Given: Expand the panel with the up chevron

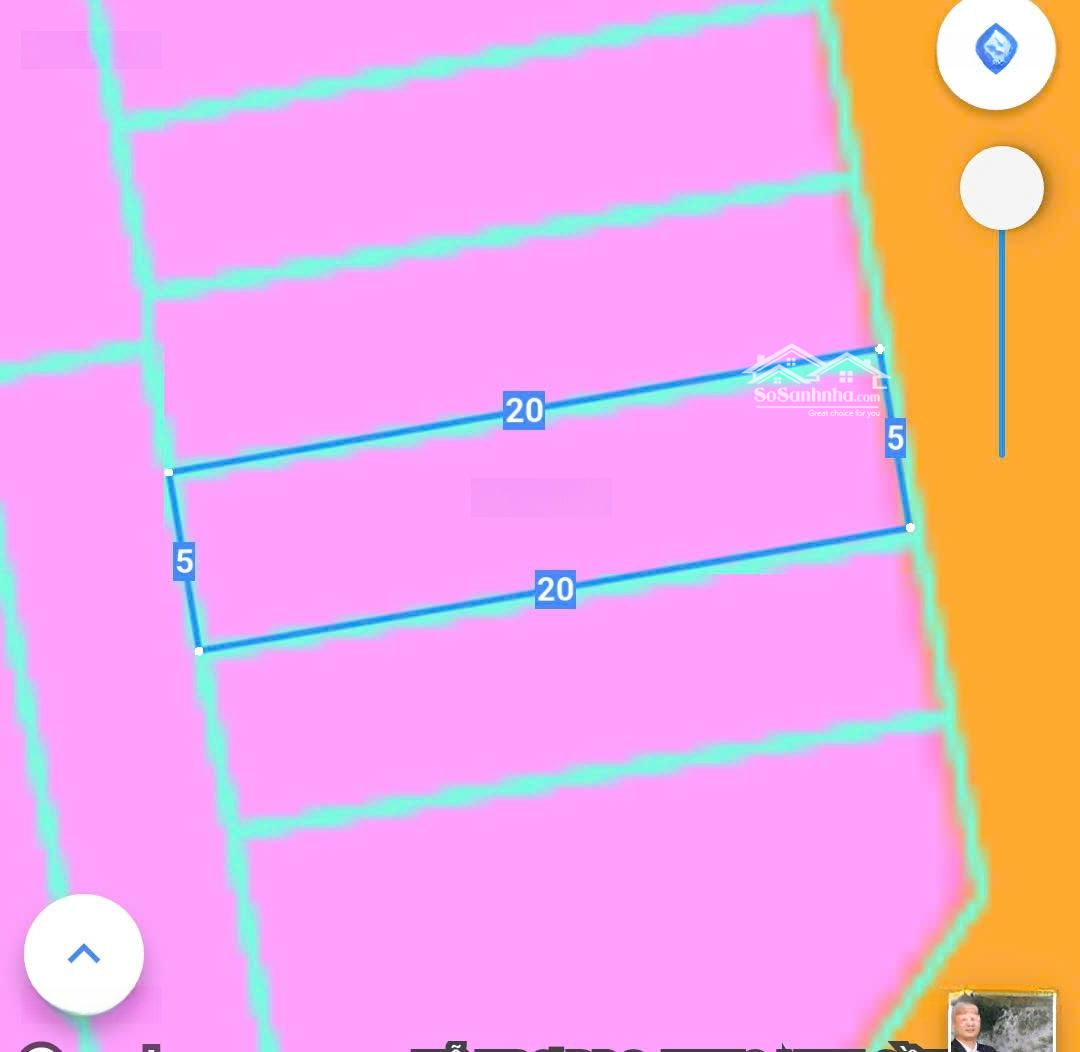Looking at the screenshot, I should (84, 954).
